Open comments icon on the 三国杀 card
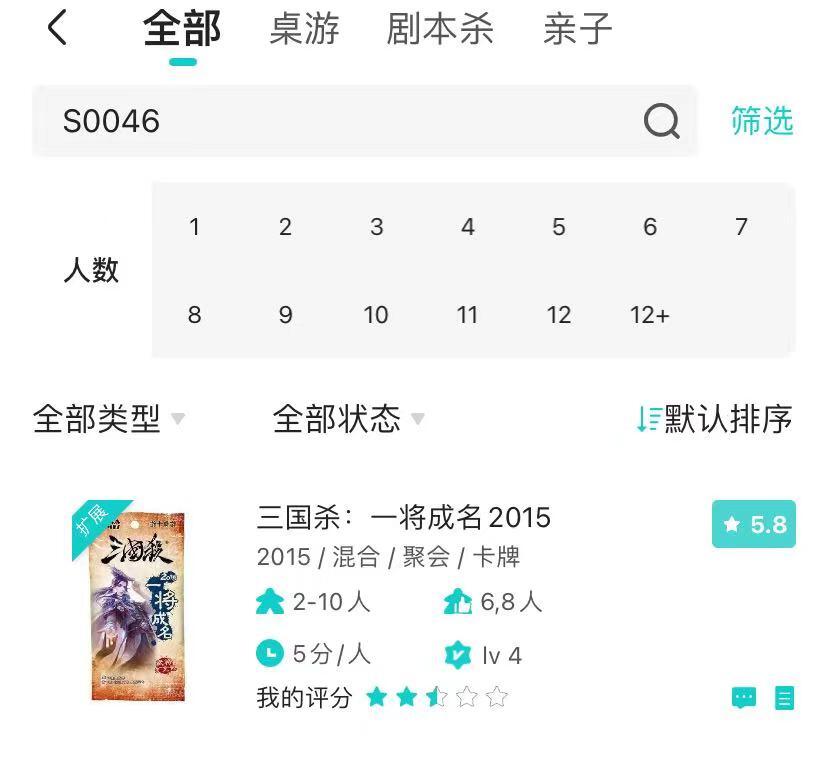The image size is (828, 759). click(744, 698)
